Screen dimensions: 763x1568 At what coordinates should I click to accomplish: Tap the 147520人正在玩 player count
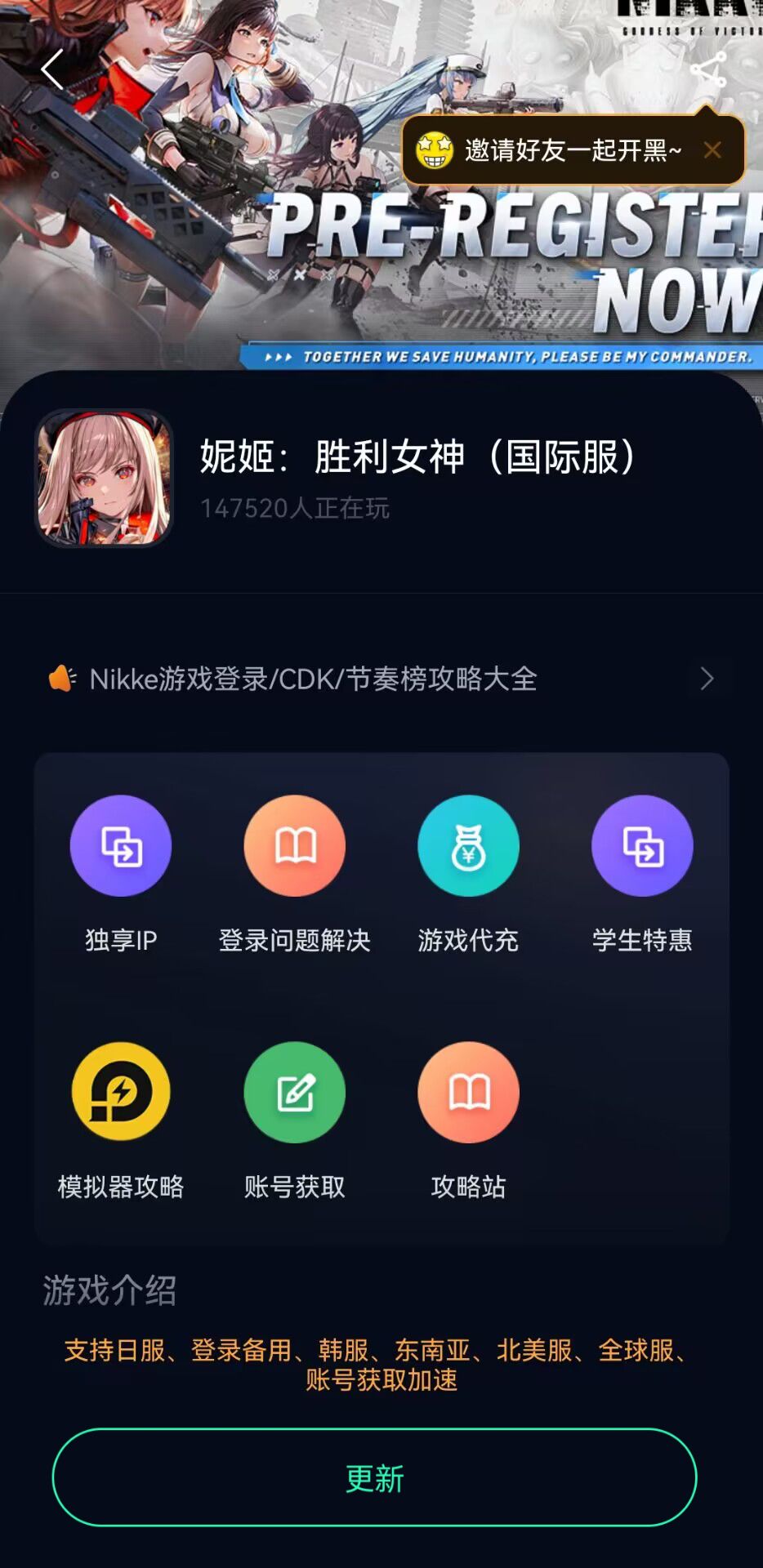point(295,510)
